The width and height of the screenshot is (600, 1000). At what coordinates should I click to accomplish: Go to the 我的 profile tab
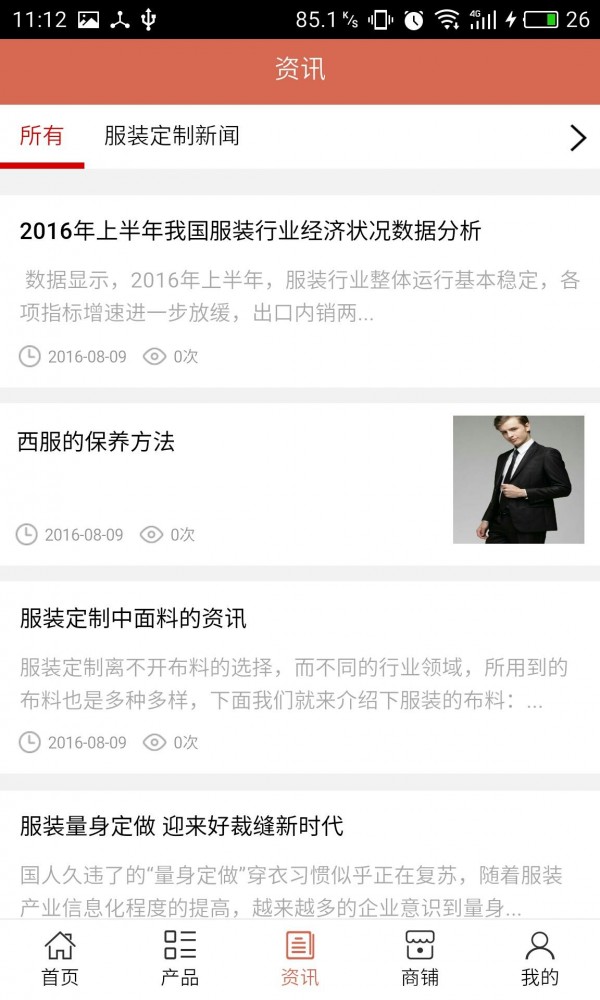pyautogui.click(x=540, y=959)
